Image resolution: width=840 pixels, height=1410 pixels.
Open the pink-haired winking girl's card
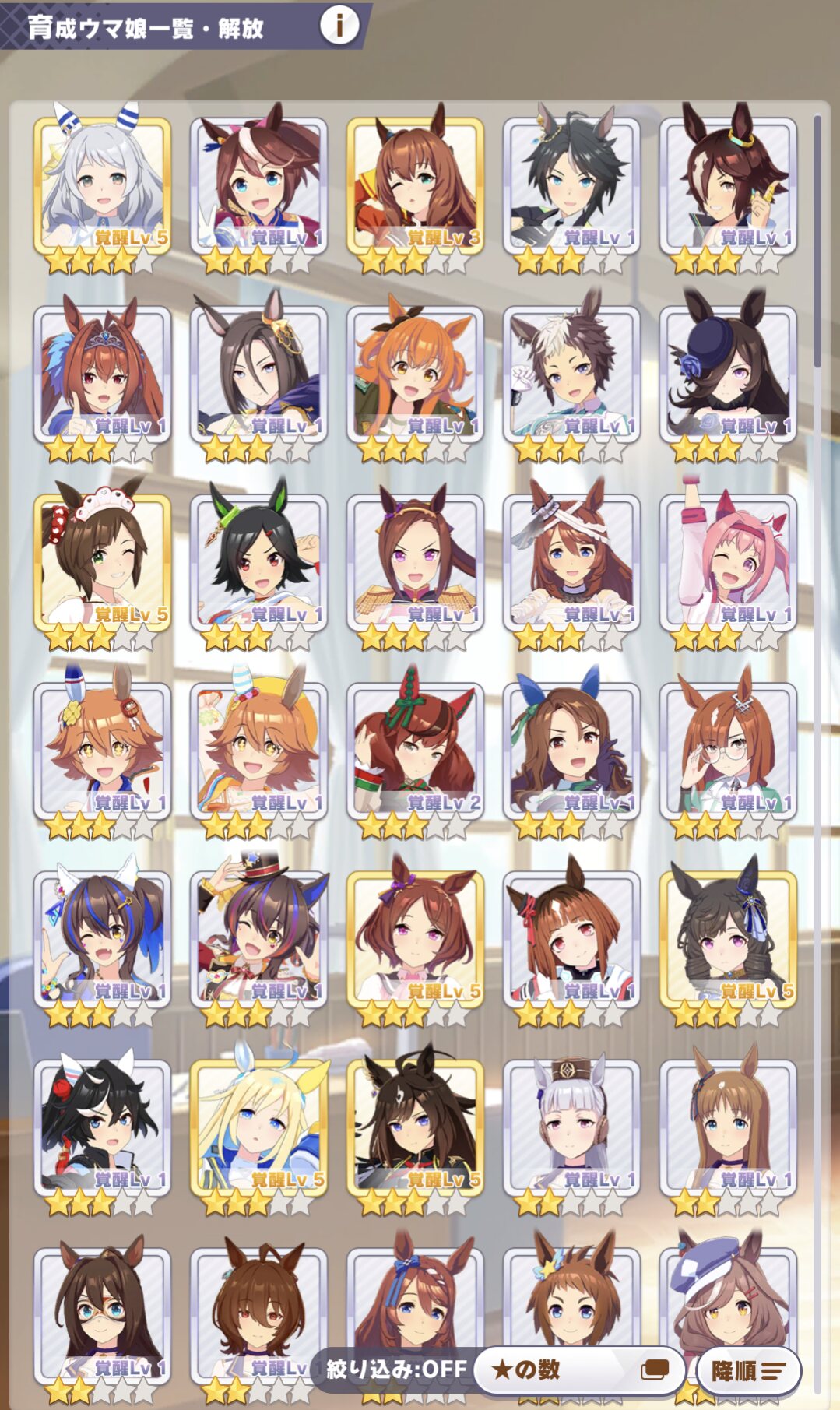728,563
